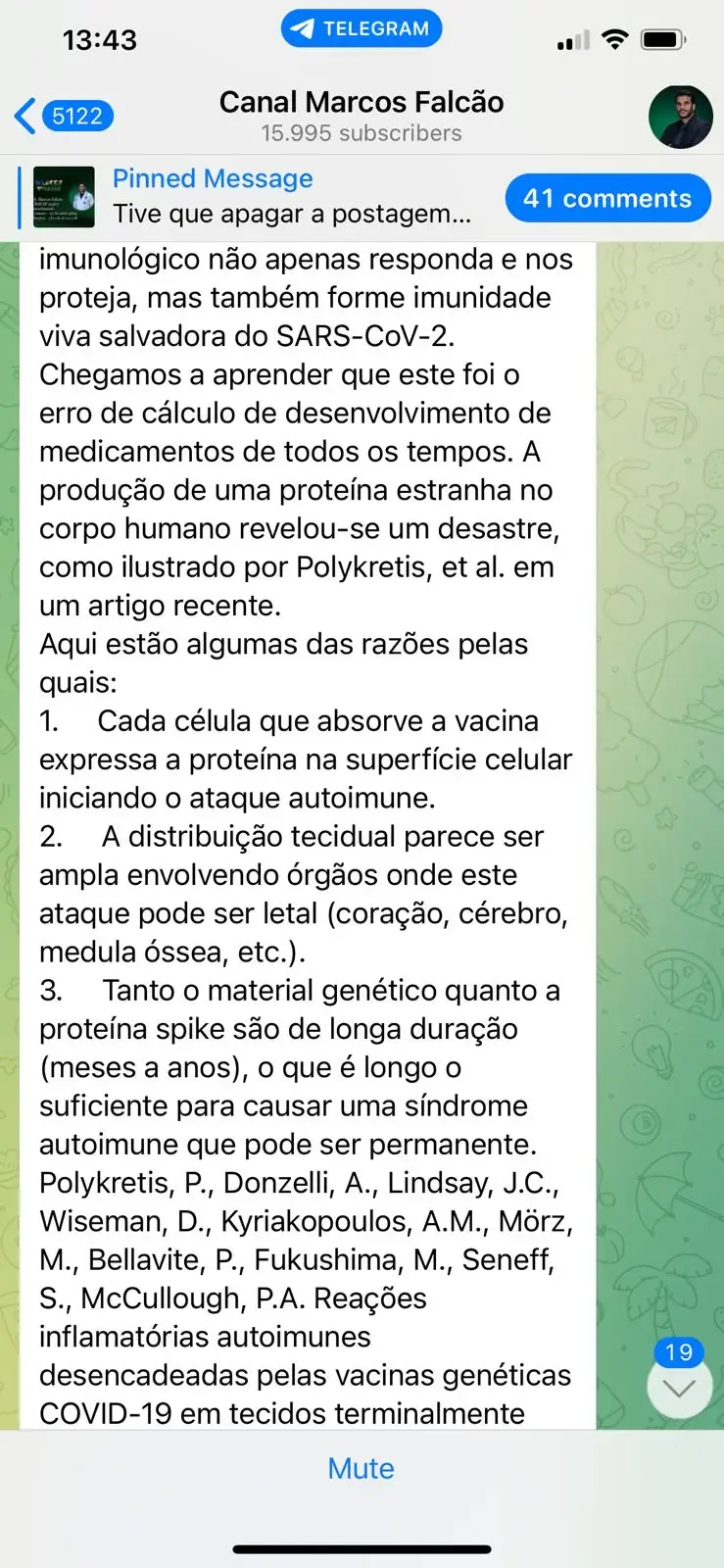Jump down to the latest messages

coord(679,1387)
